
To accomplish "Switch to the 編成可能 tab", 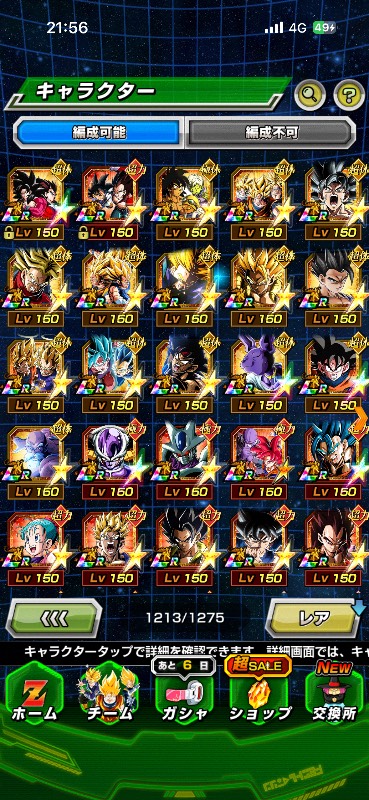I will 99,133.
